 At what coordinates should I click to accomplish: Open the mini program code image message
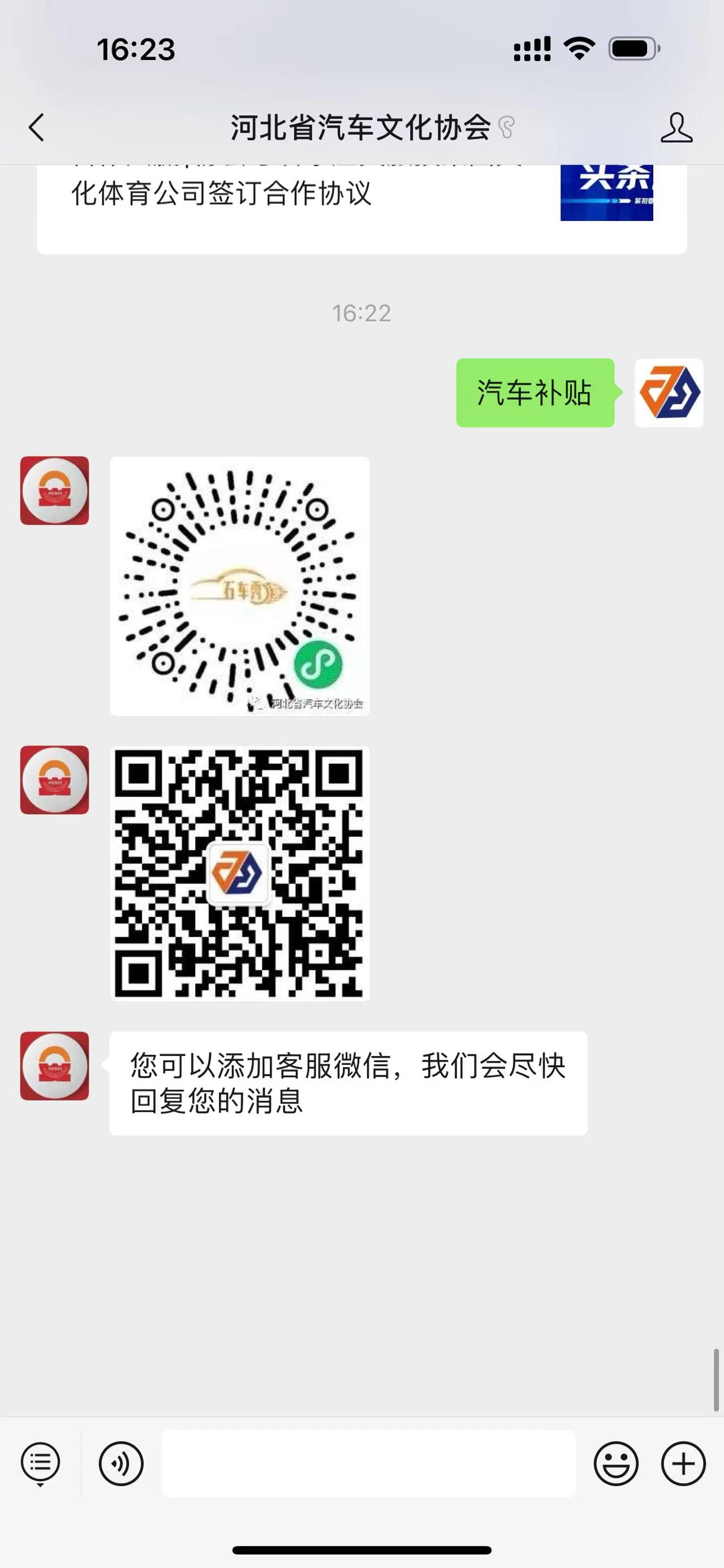pyautogui.click(x=239, y=586)
